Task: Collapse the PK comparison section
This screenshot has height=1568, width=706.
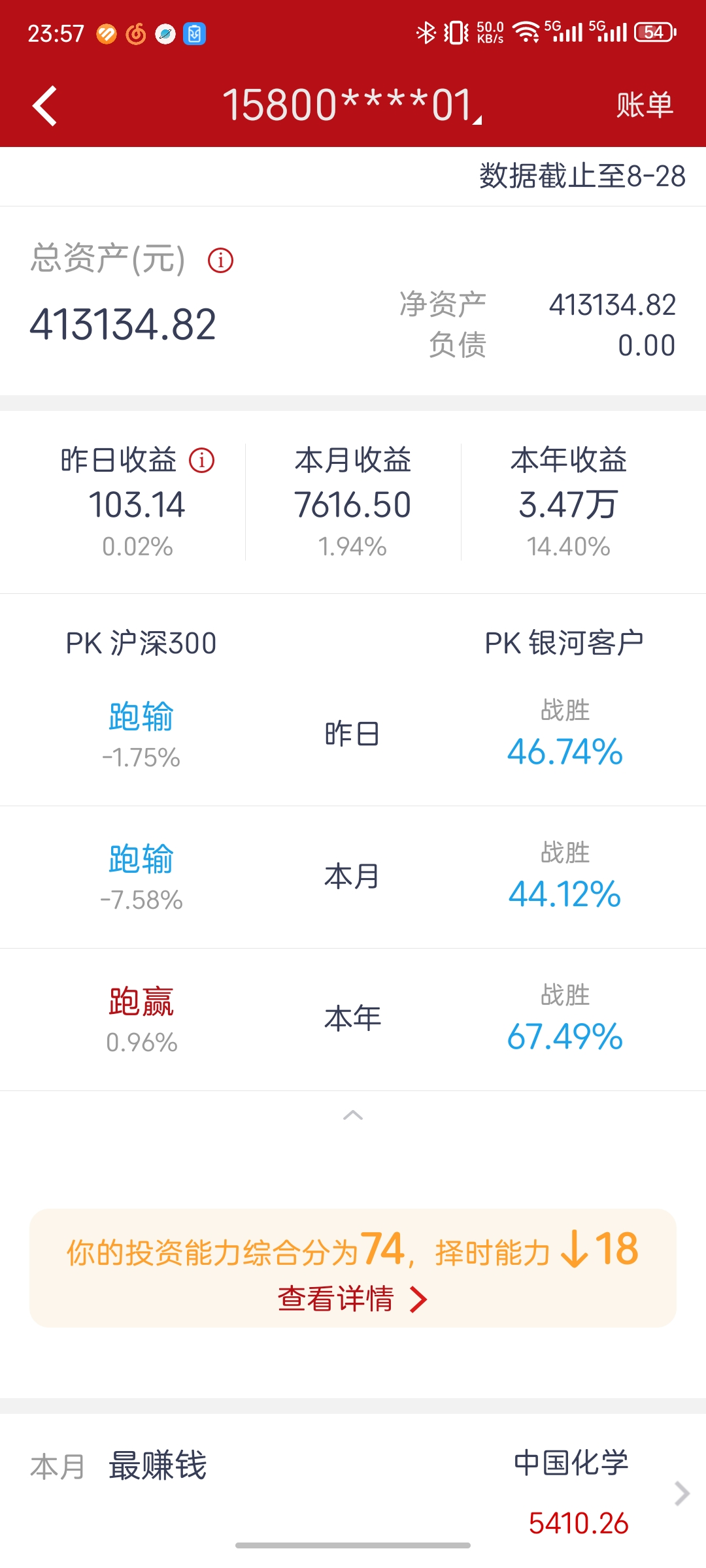Action: pos(353,1115)
